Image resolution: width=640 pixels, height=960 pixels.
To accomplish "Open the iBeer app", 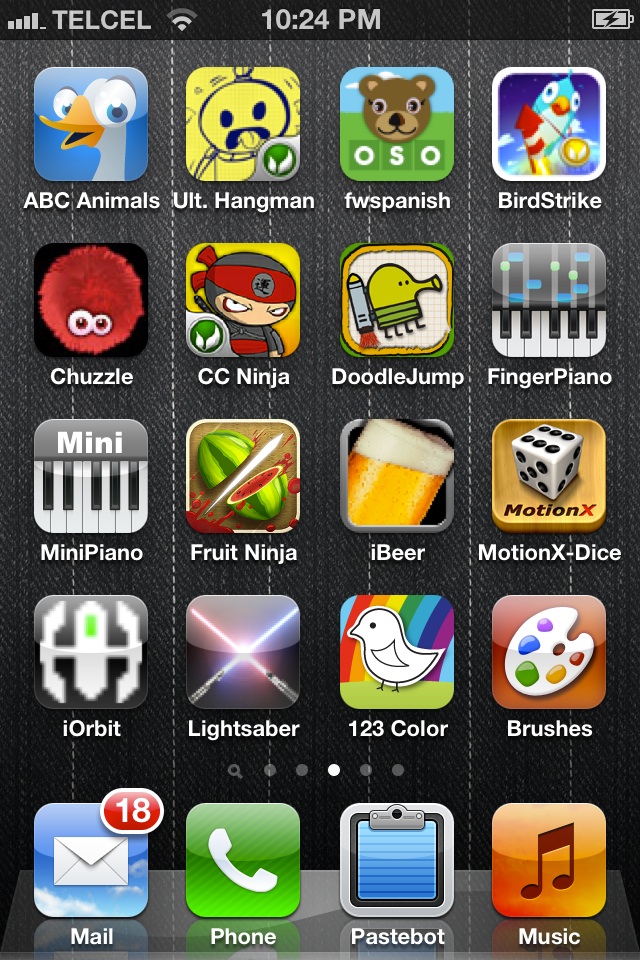I will (x=397, y=476).
